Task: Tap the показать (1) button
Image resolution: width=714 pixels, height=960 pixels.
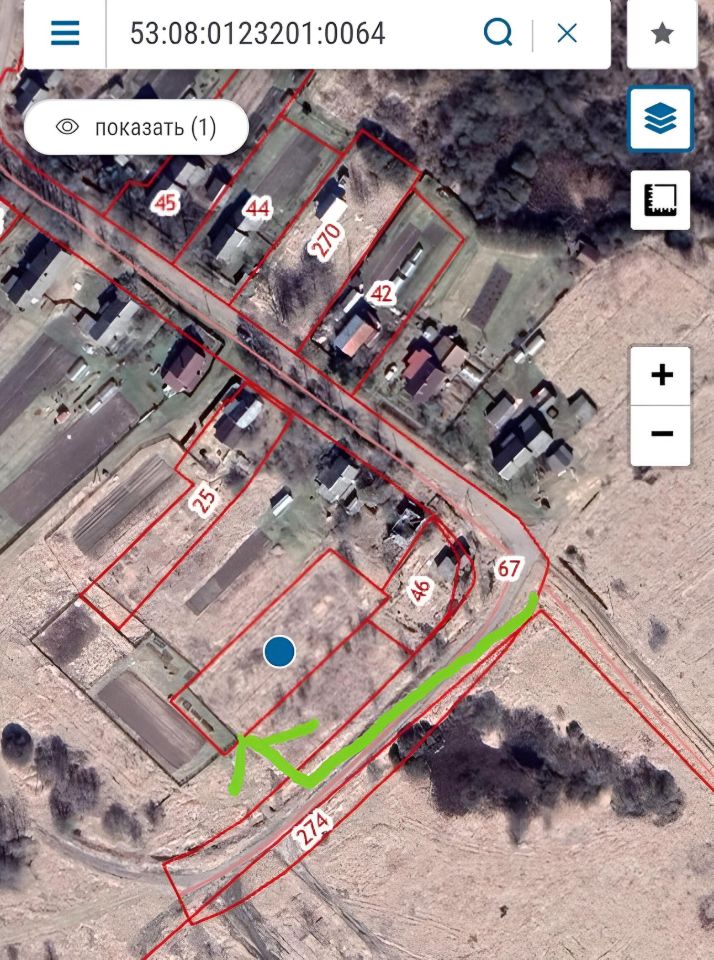Action: click(136, 127)
